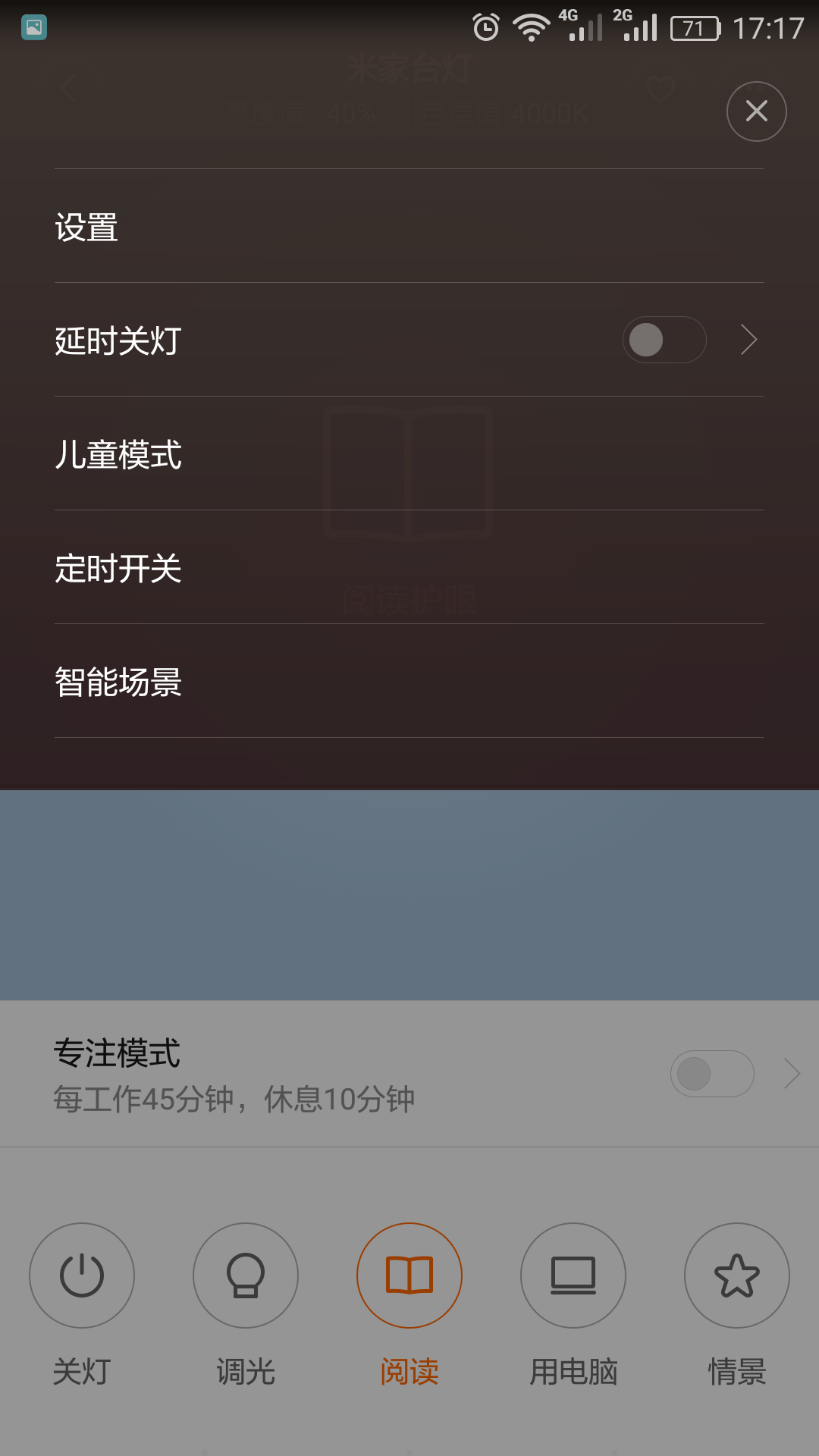The image size is (819, 1456).
Task: Open 智能场景 menu item
Action: point(409,682)
